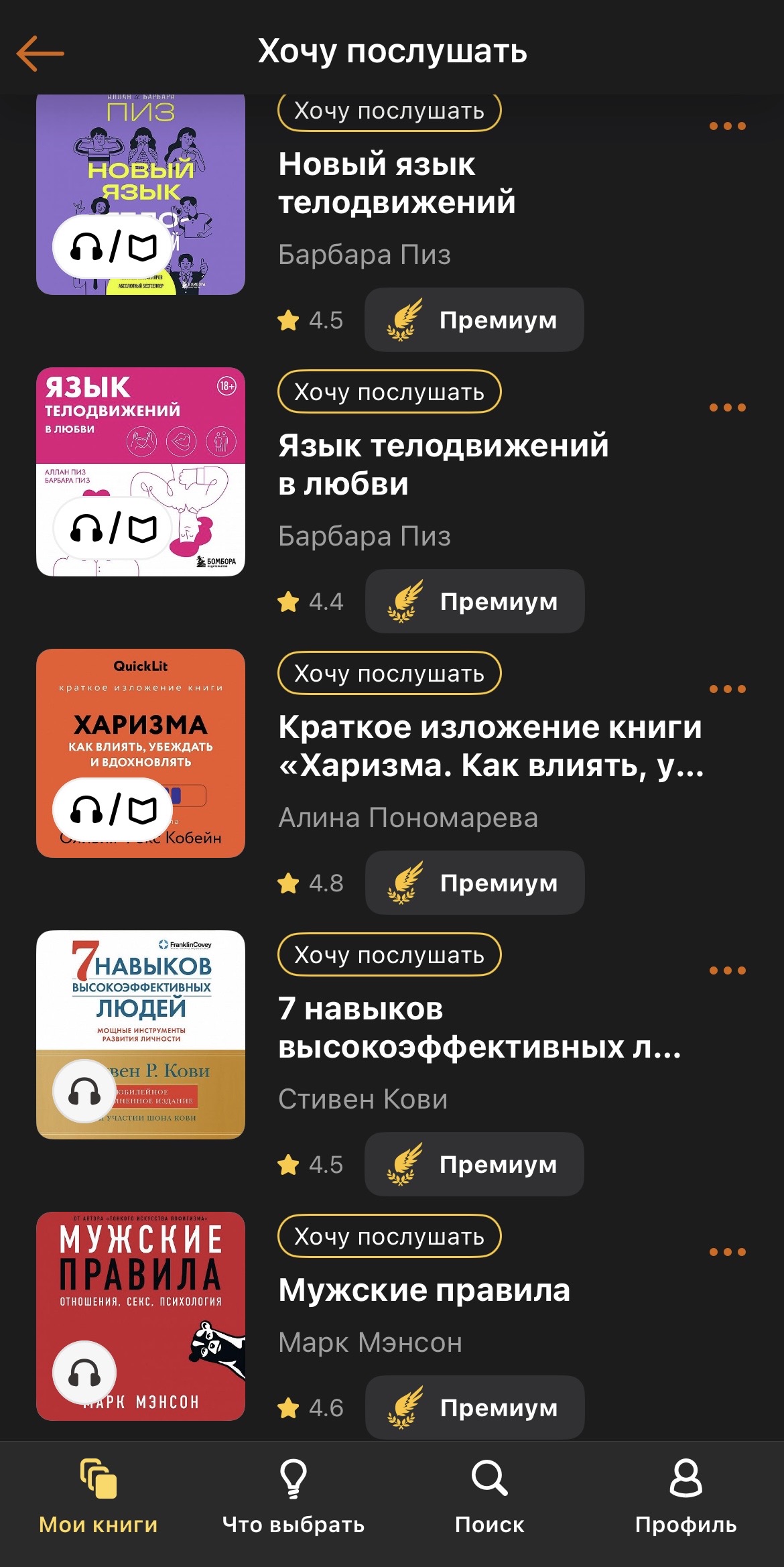Open options for 7 навыков высокоэффективных людей
784x1567 pixels.
tap(727, 970)
